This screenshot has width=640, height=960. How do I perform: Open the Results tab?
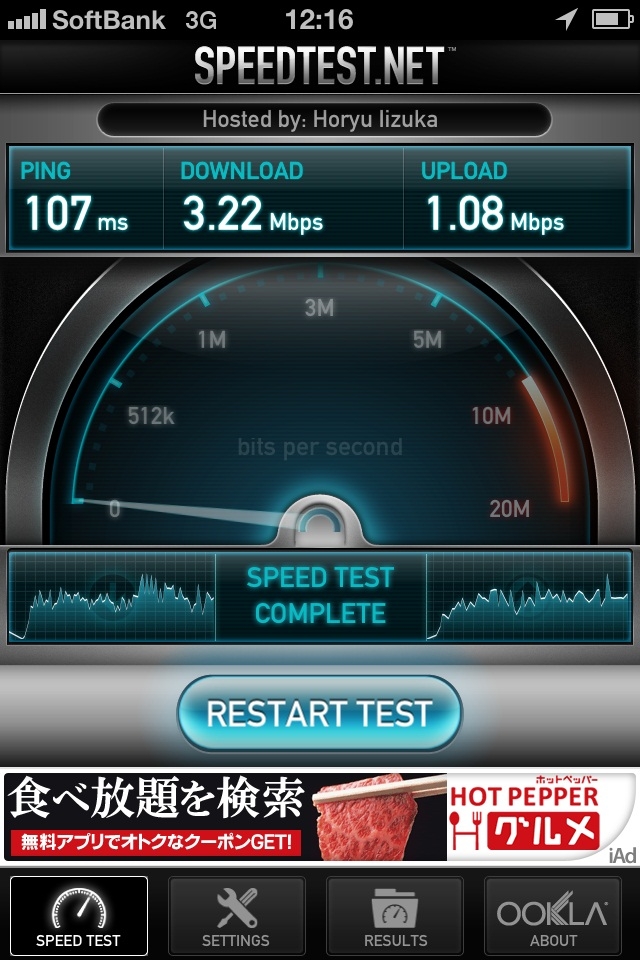[395, 916]
